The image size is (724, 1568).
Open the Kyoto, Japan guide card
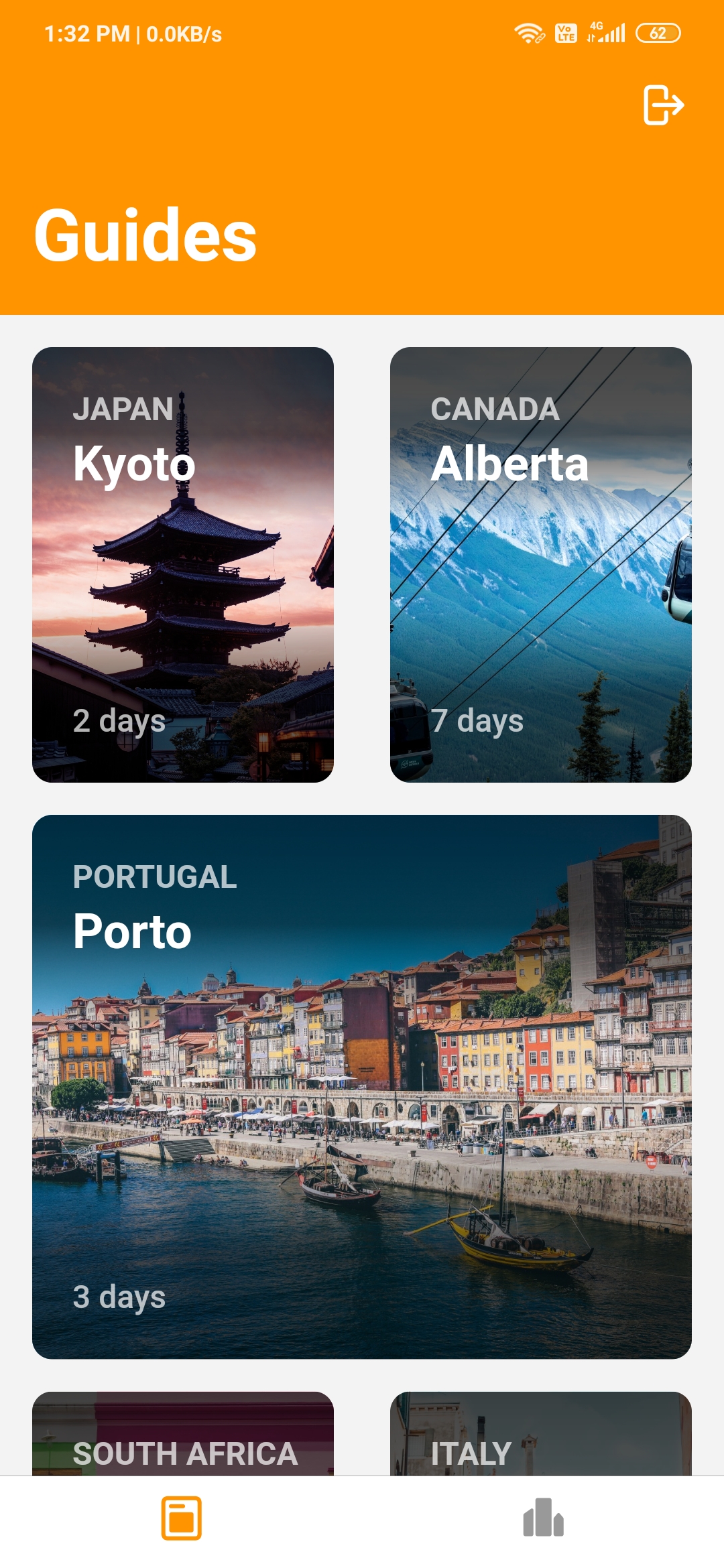click(x=183, y=564)
